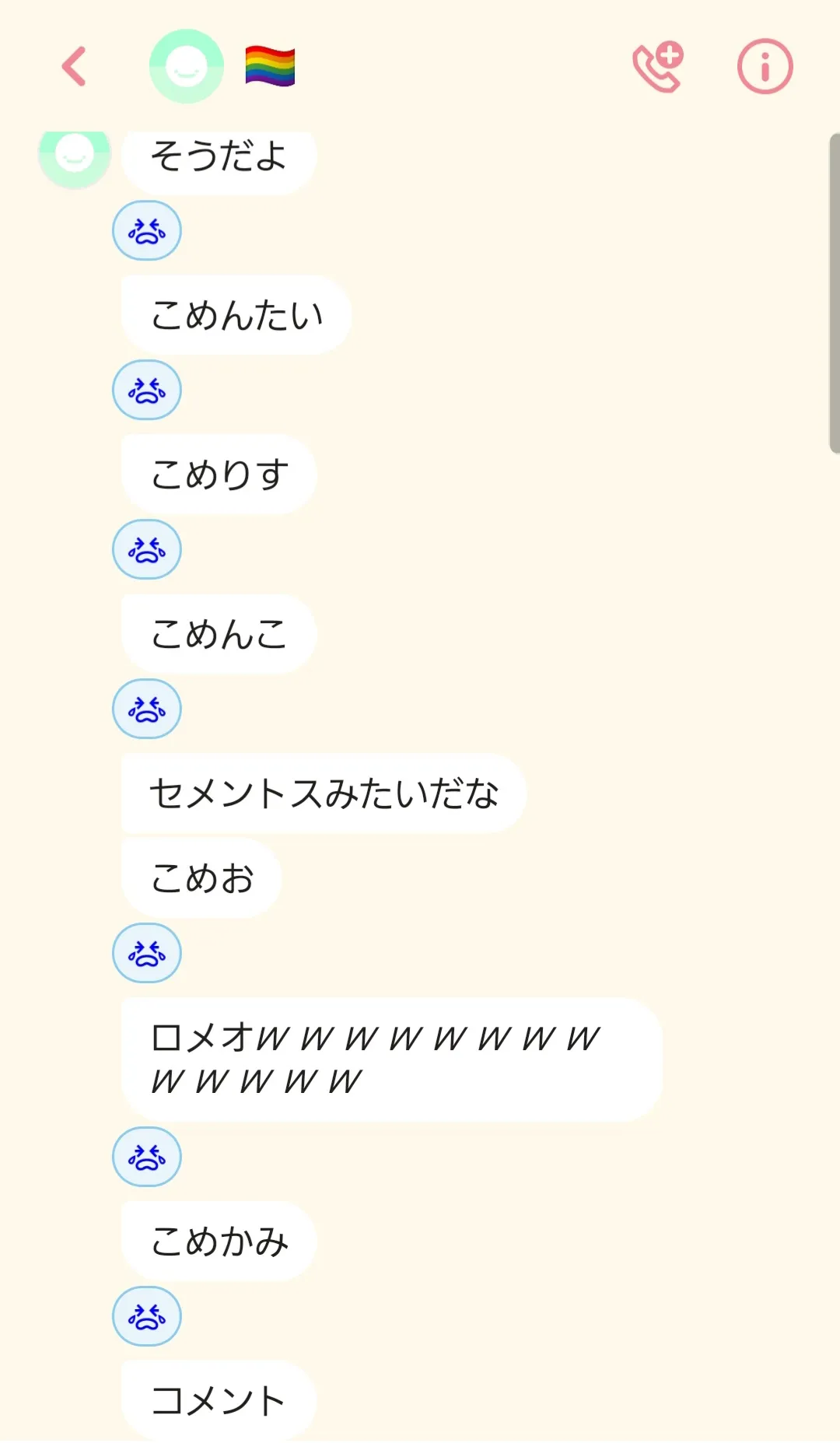Tap the laughing reaction under そうだよ
Viewport: 840px width, 1443px height.
[x=147, y=231]
